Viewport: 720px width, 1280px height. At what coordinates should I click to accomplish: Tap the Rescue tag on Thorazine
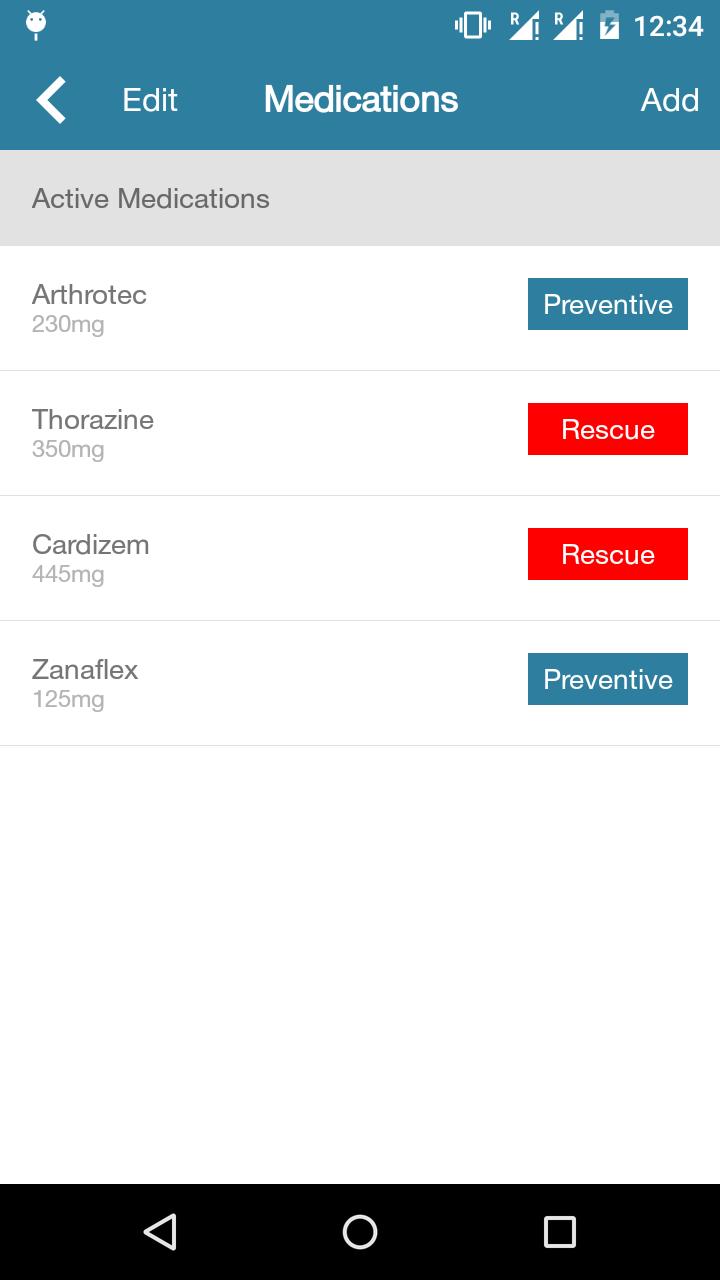point(607,429)
